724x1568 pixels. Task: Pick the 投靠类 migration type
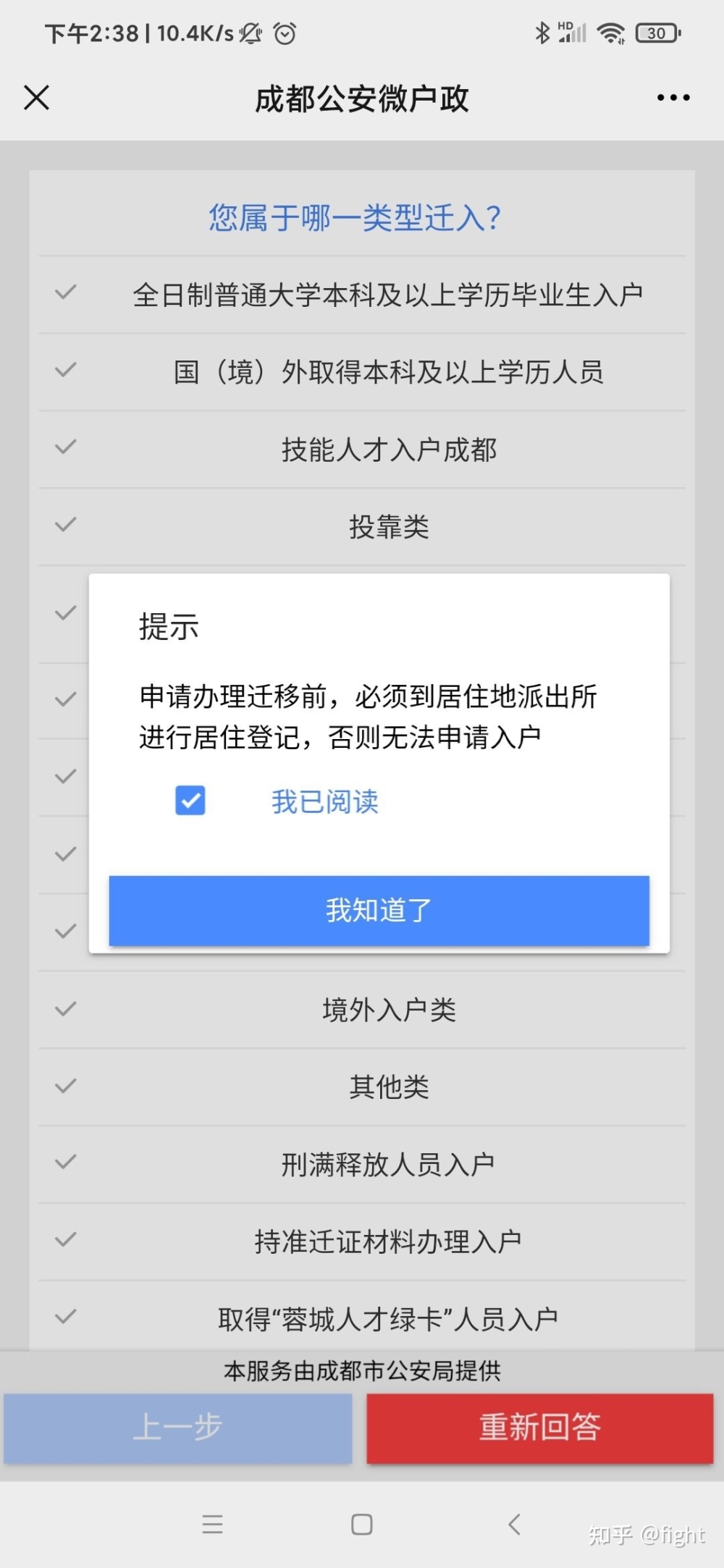coord(362,527)
